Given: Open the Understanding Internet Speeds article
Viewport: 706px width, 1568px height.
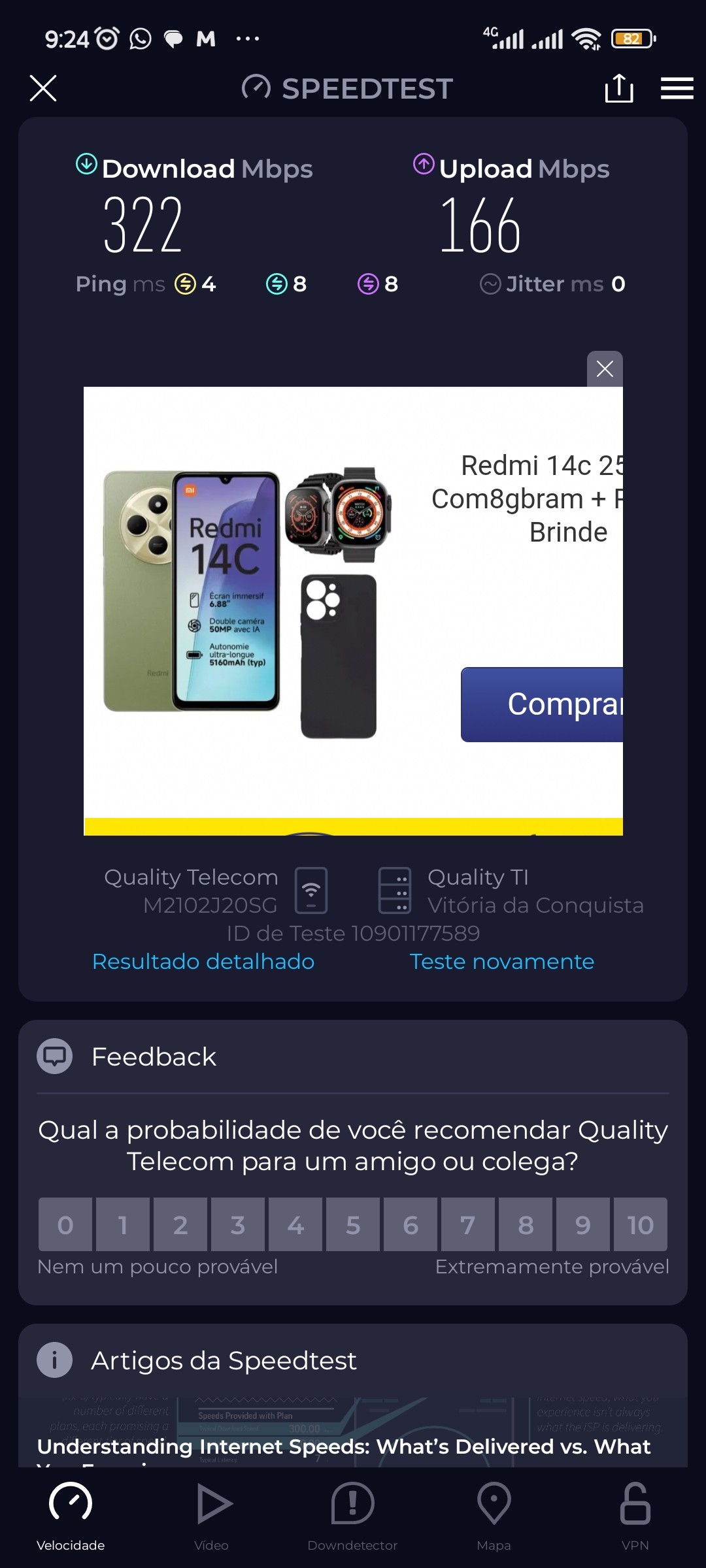Looking at the screenshot, I should [344, 1446].
